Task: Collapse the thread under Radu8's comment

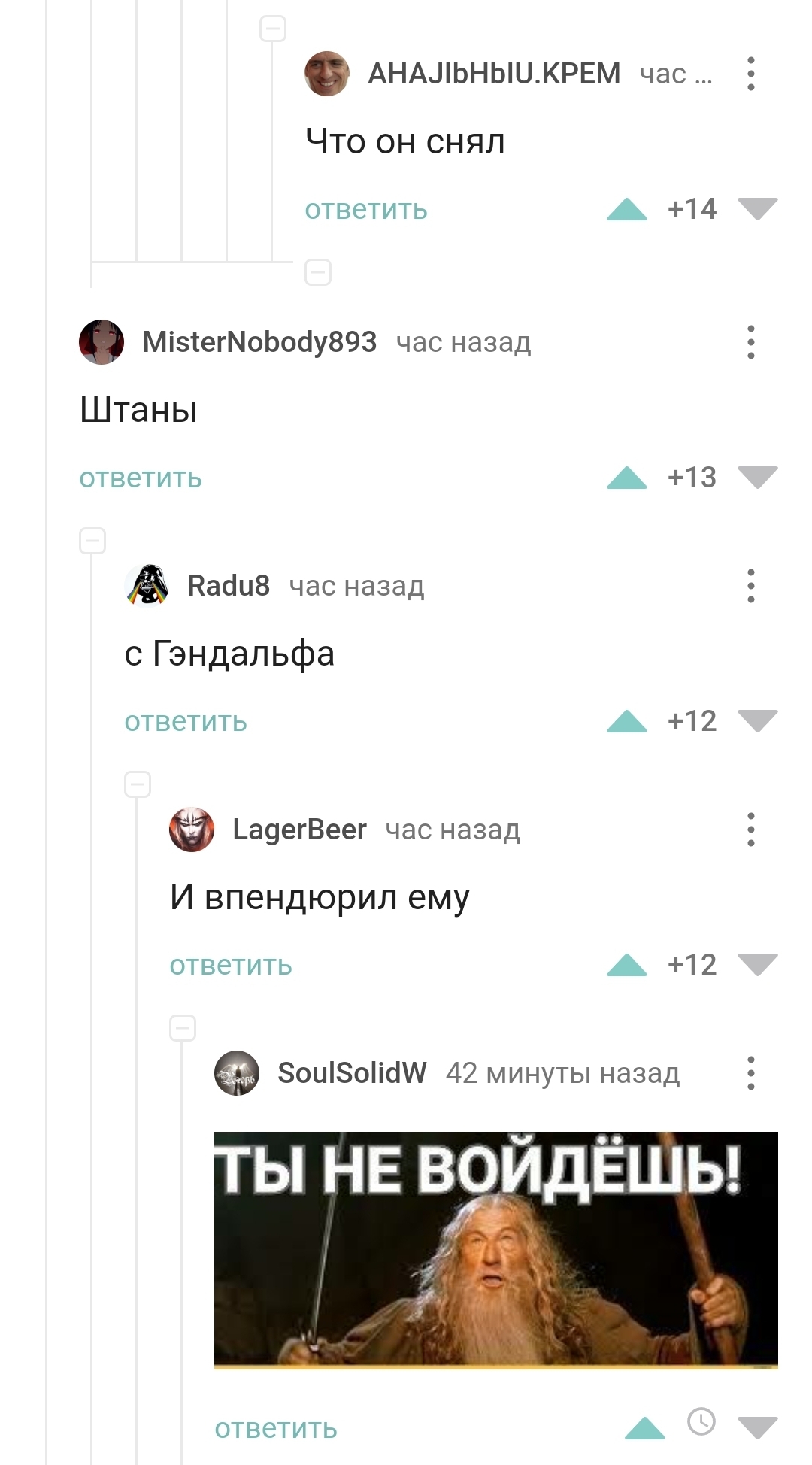Action: [138, 784]
